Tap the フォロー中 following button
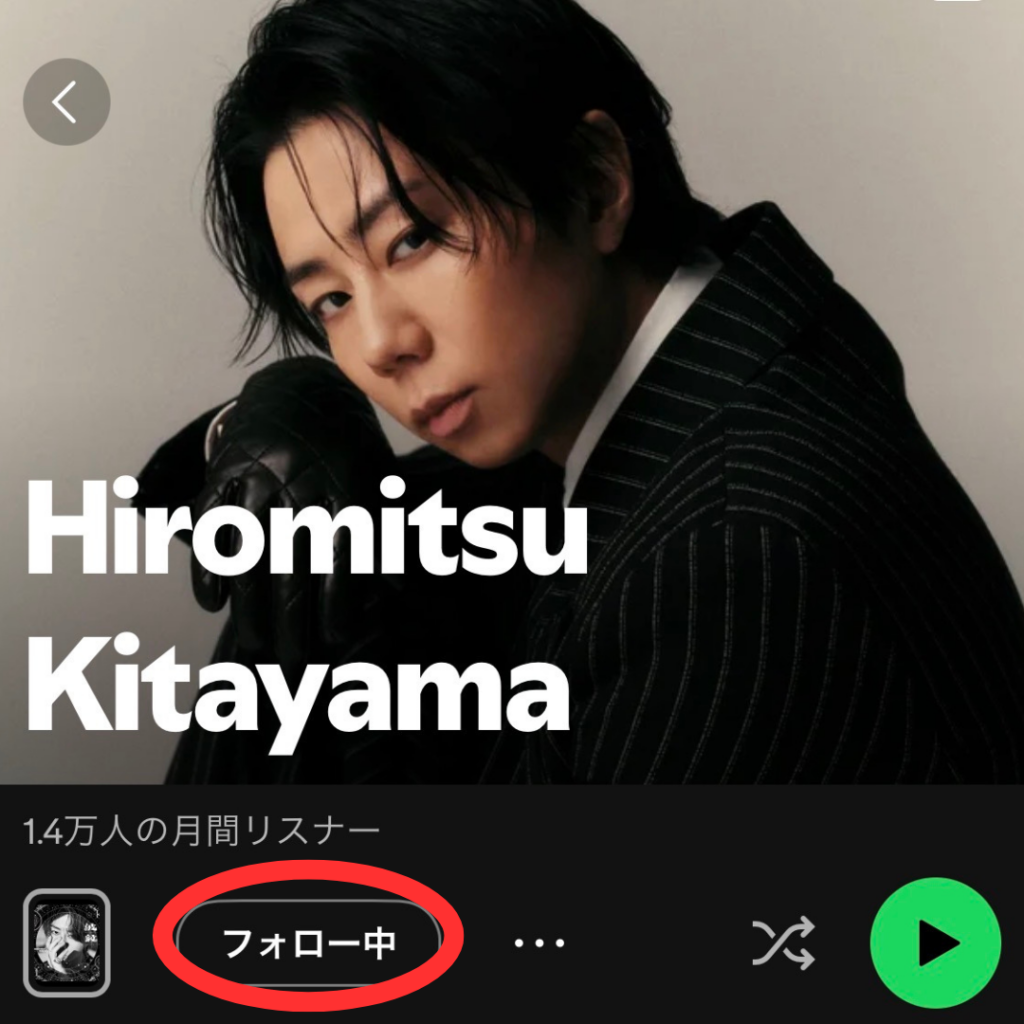The image size is (1024, 1024). (308, 942)
